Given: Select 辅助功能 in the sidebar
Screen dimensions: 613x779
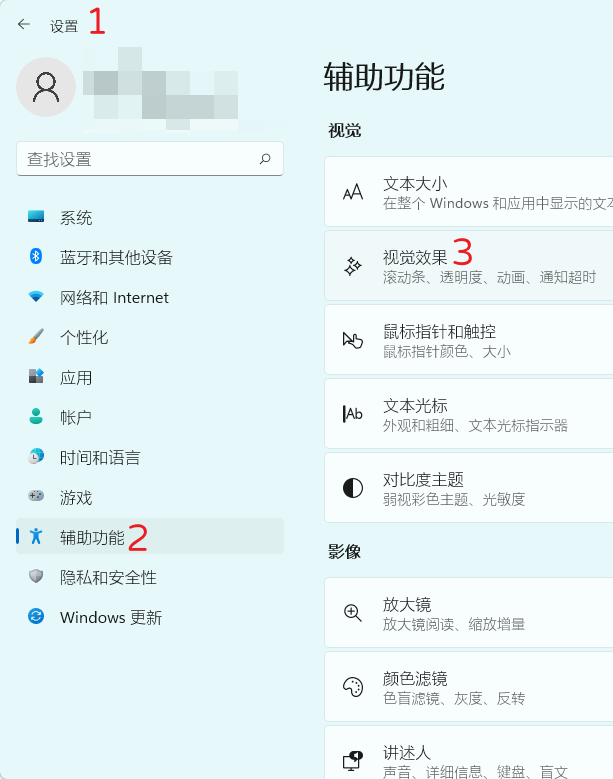Looking at the screenshot, I should (x=92, y=537).
